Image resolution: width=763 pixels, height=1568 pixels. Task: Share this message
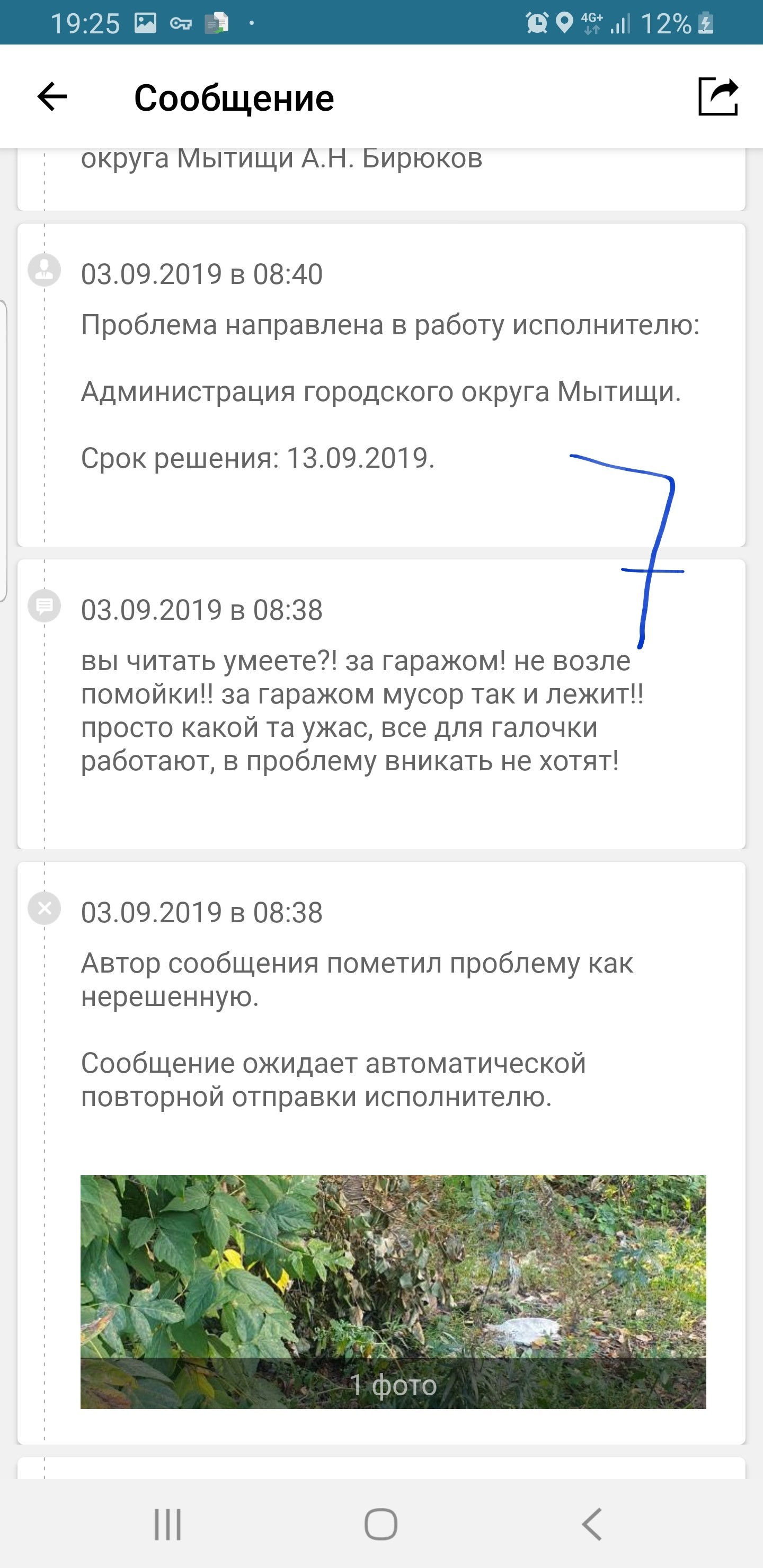point(717,97)
